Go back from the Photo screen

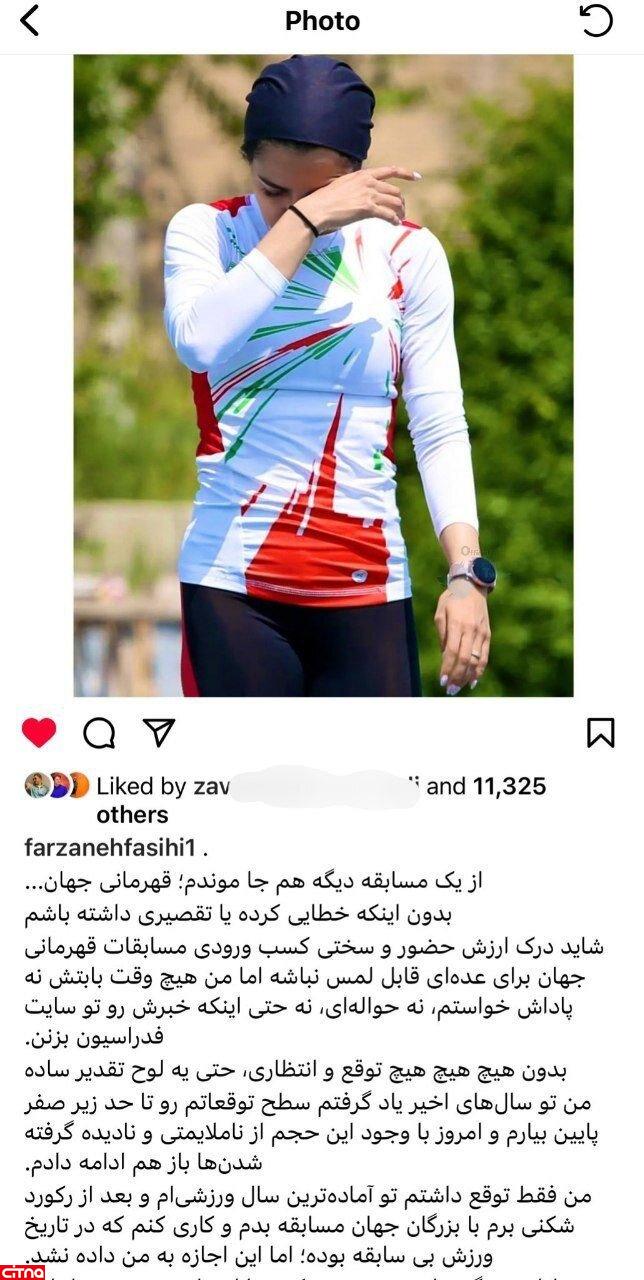[x=30, y=21]
